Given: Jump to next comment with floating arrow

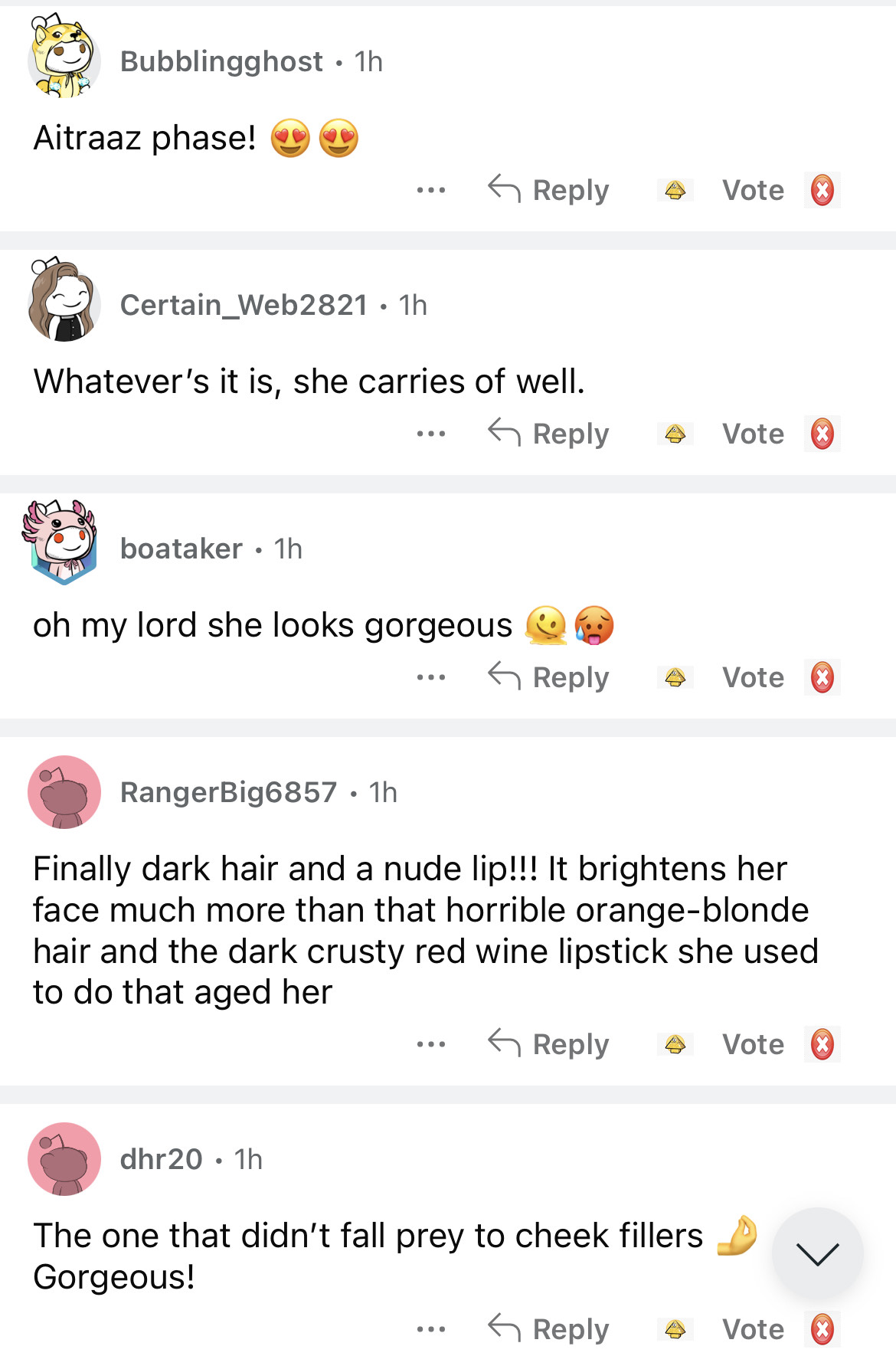Looking at the screenshot, I should (x=817, y=1254).
